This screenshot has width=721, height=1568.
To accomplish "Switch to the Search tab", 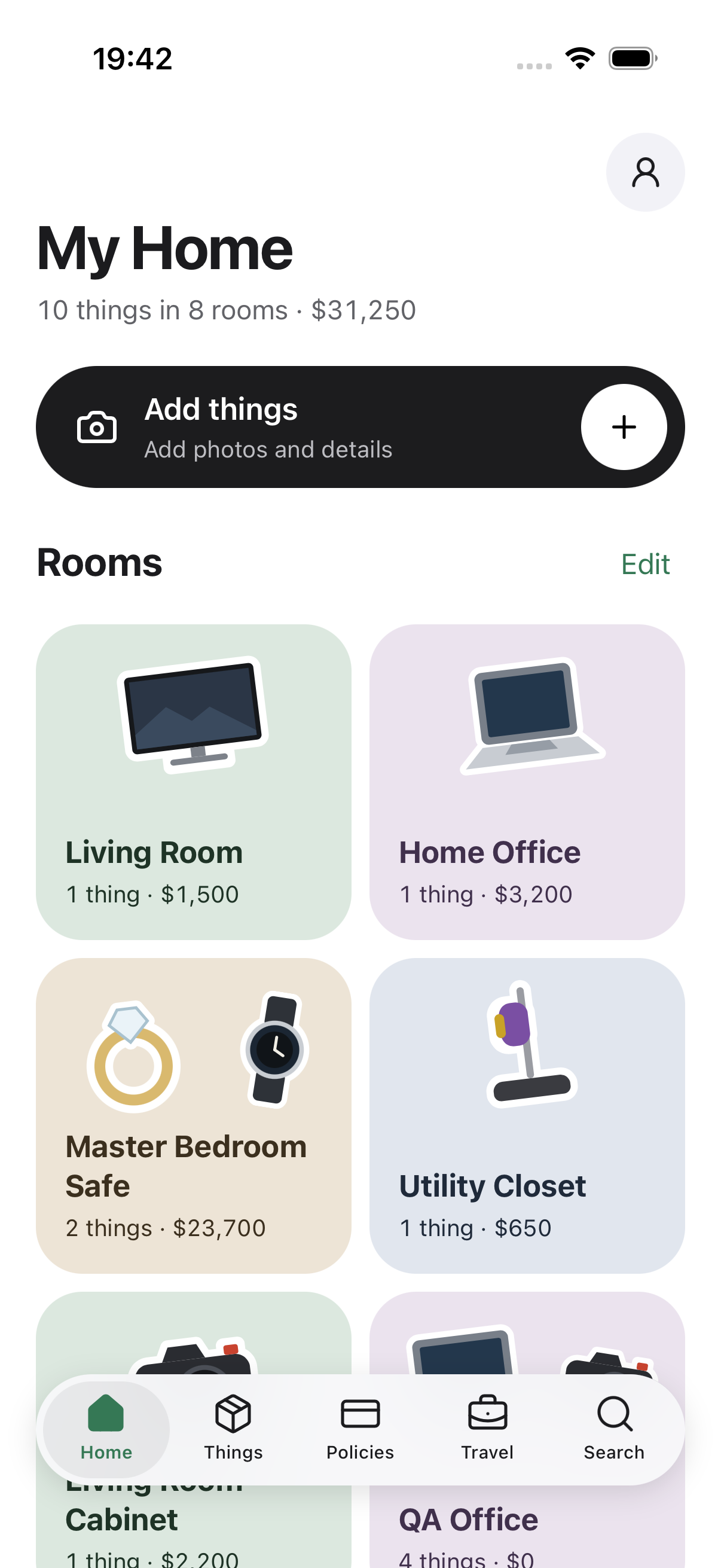I will point(614,1429).
